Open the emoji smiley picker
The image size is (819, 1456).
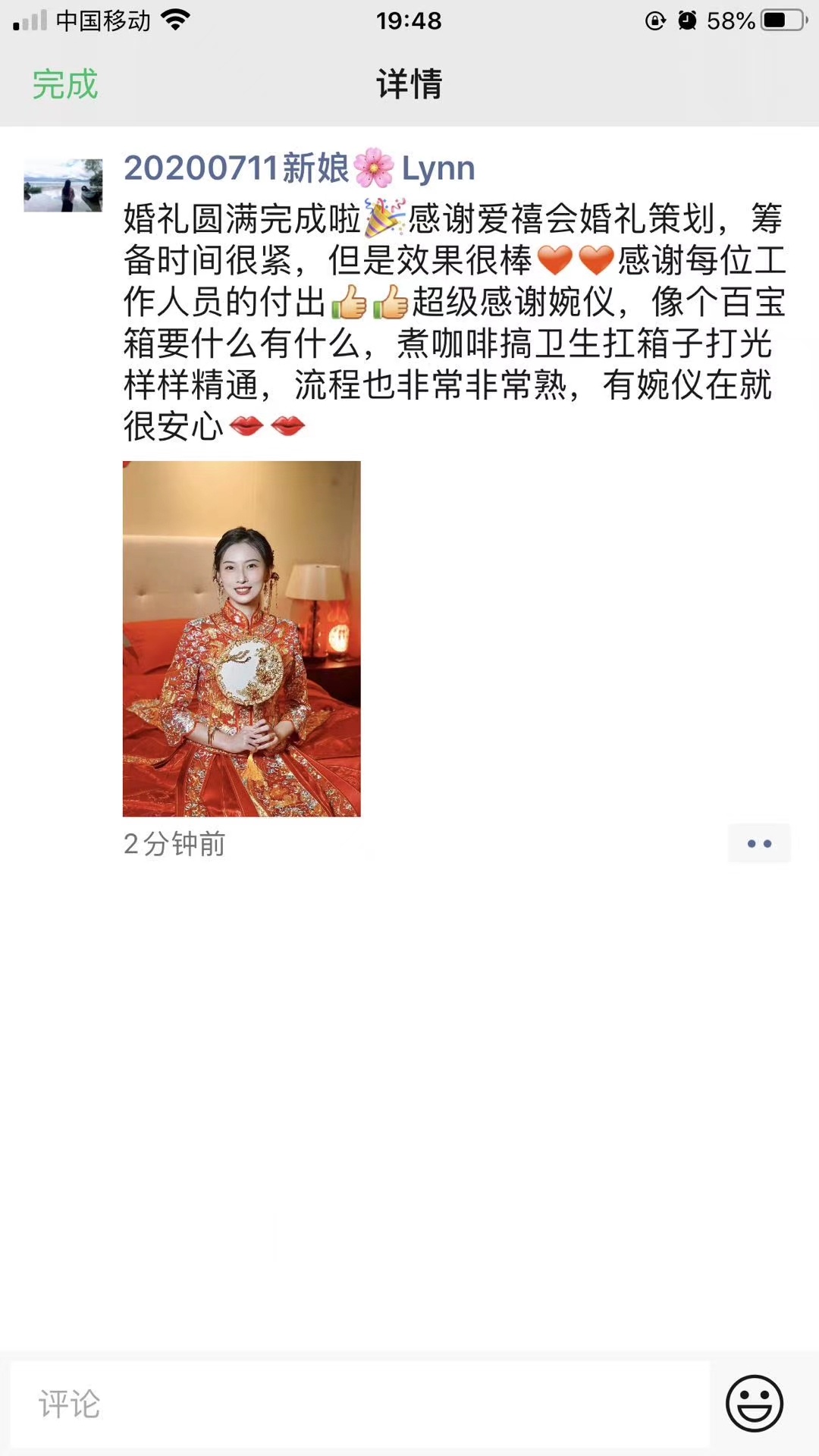point(754,1404)
